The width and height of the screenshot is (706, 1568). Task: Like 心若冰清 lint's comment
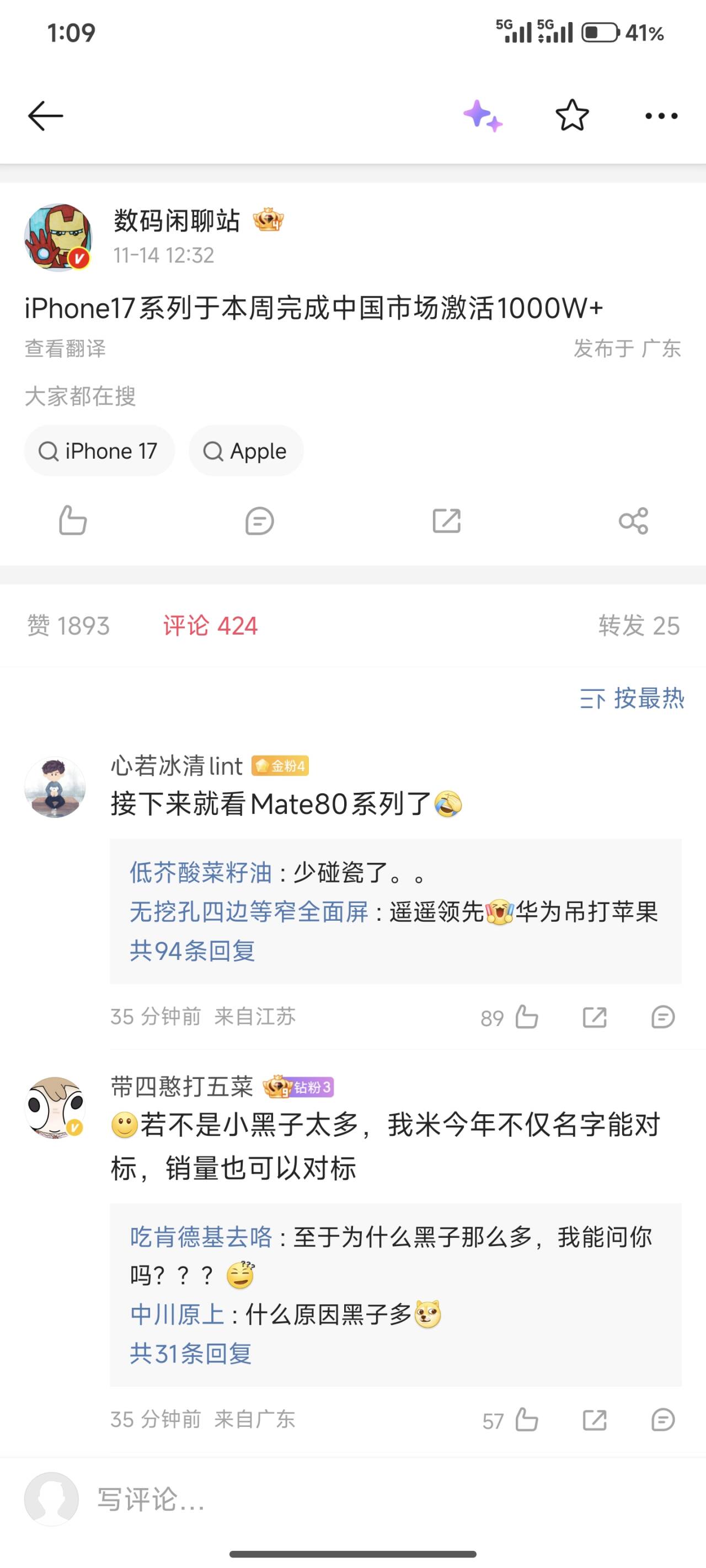tap(526, 1017)
